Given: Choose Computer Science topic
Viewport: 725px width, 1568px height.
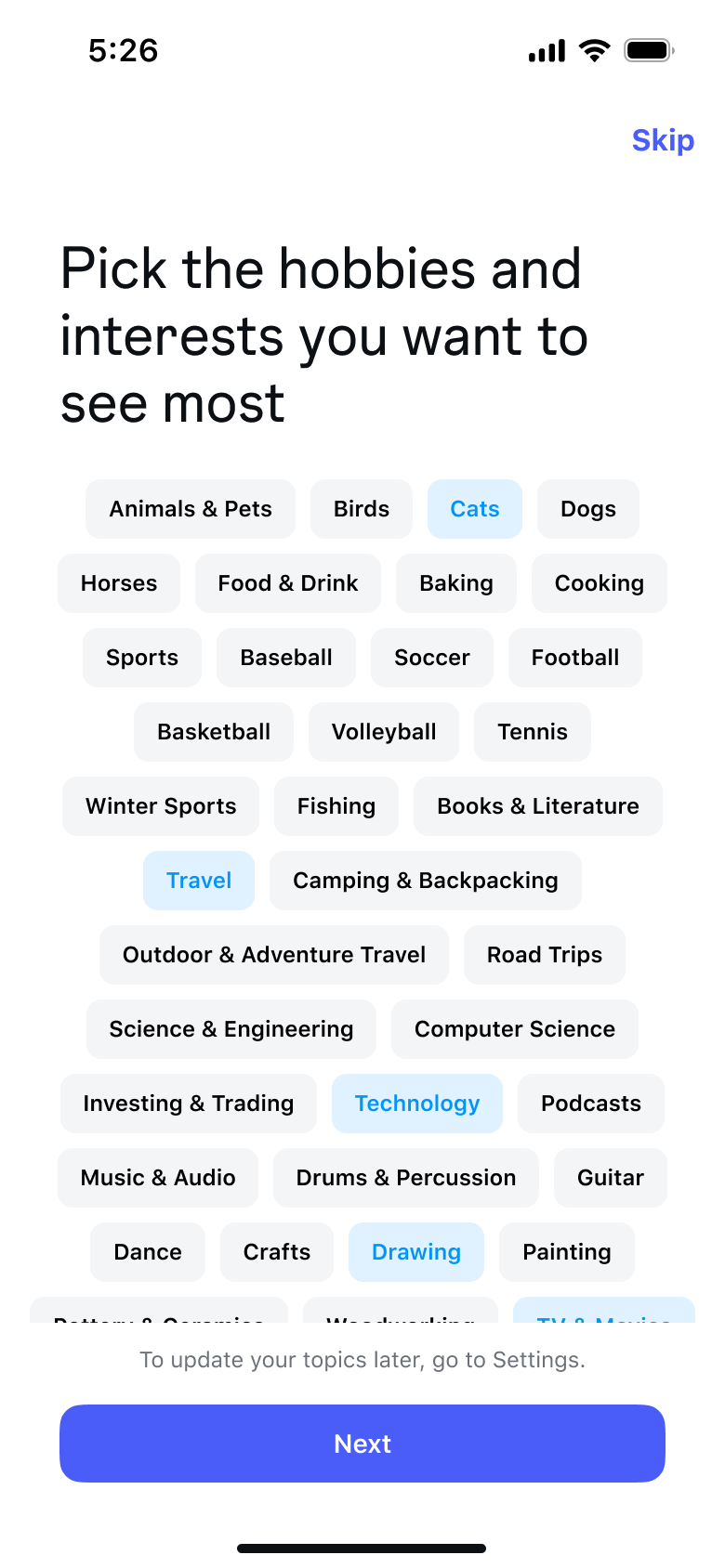Looking at the screenshot, I should [x=515, y=1029].
